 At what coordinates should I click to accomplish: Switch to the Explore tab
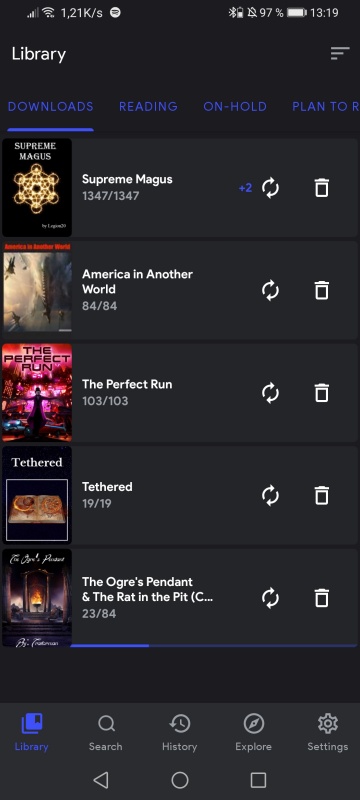(253, 733)
